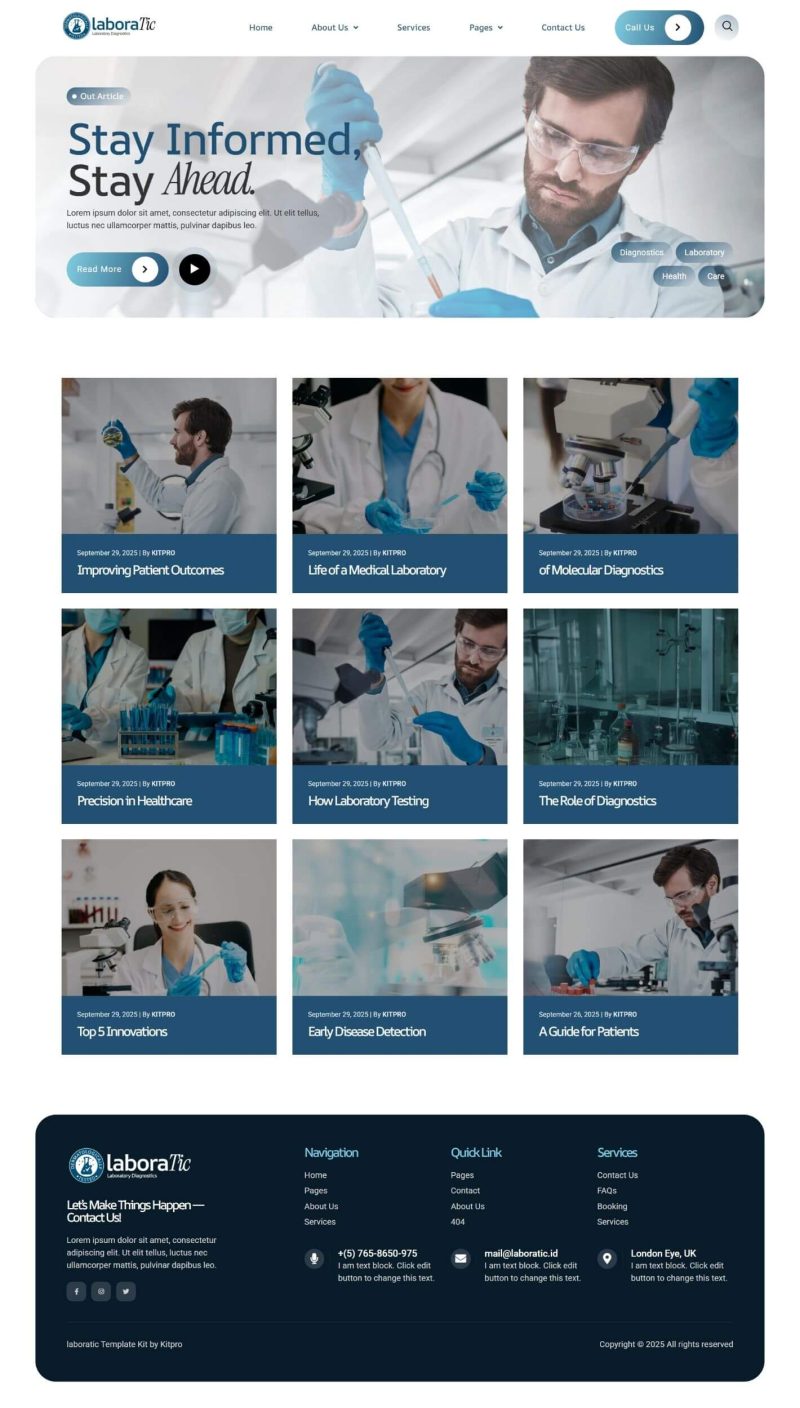Open the footer Facebook icon
Viewport: 800px width, 1408px height.
point(76,1291)
